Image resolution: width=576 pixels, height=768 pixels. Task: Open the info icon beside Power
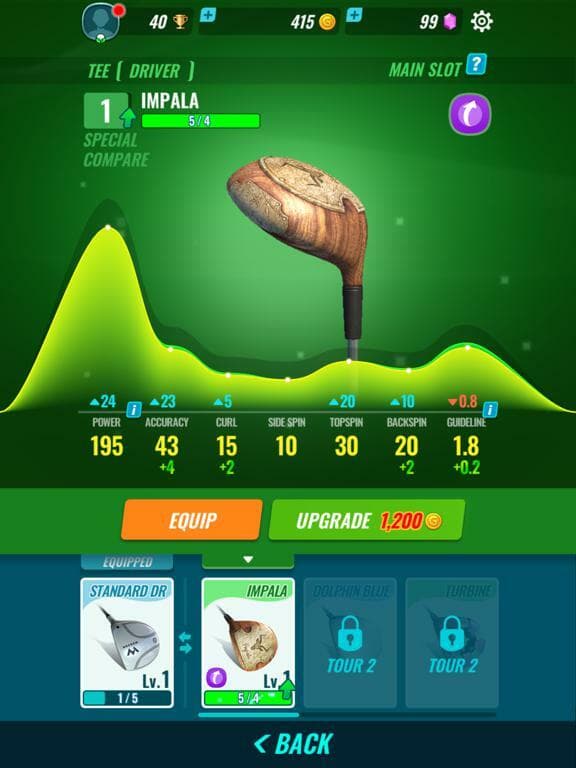pos(134,409)
